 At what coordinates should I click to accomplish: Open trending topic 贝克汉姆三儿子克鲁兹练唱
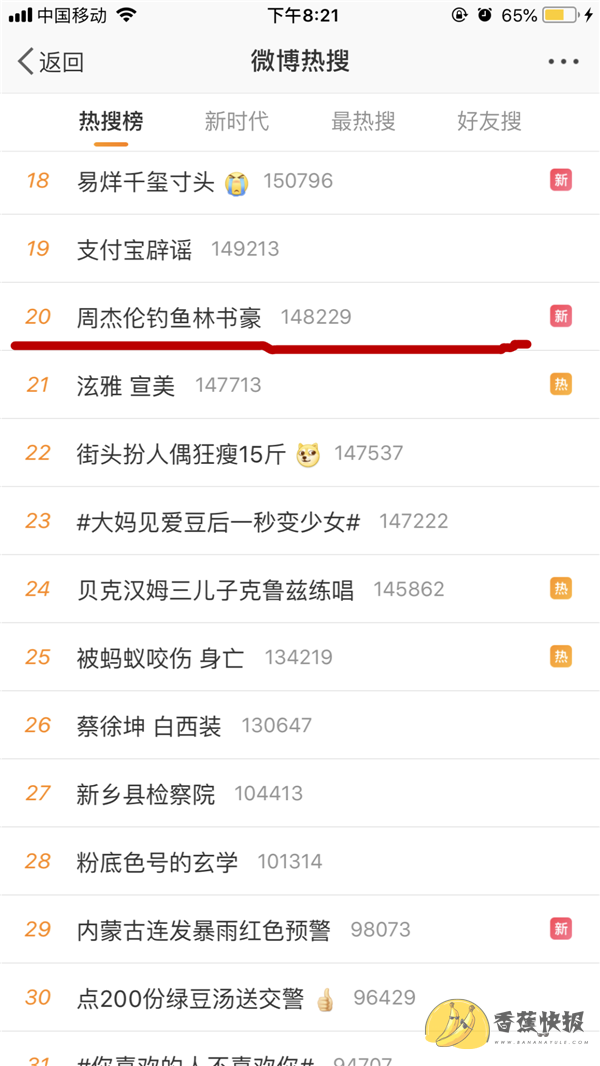[300, 589]
